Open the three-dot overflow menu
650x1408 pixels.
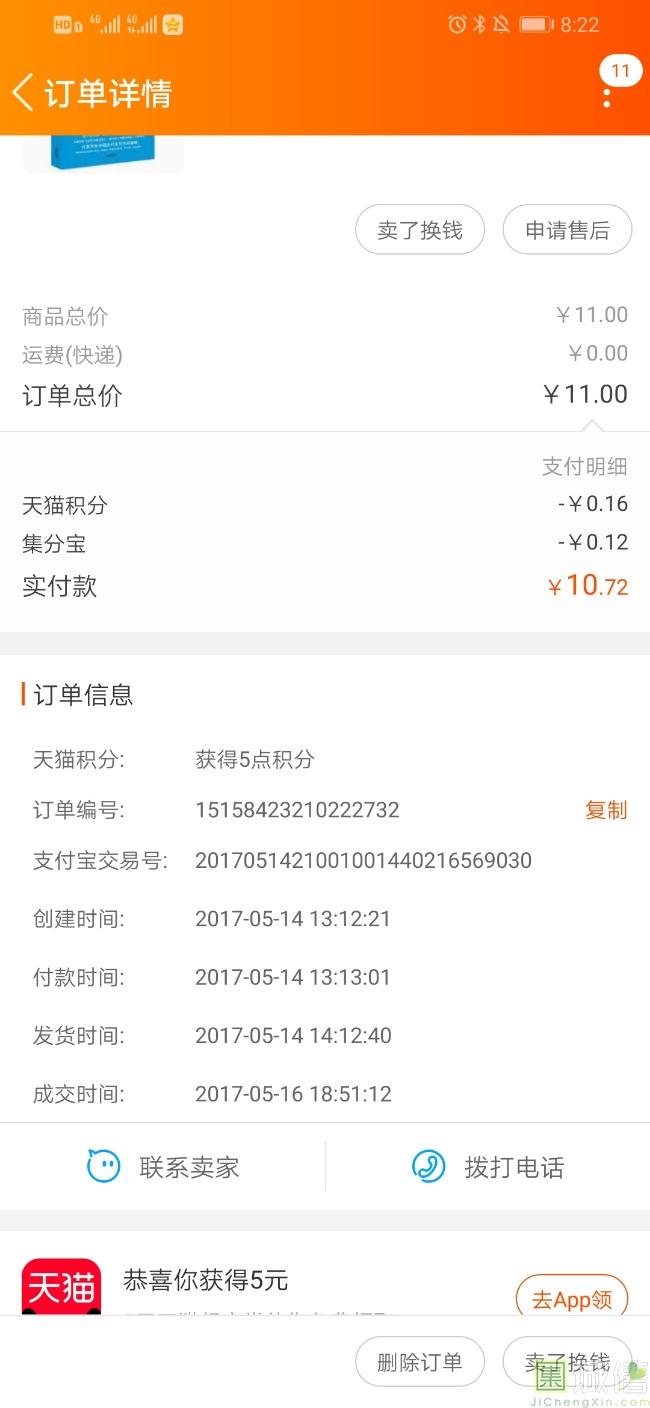(x=607, y=96)
